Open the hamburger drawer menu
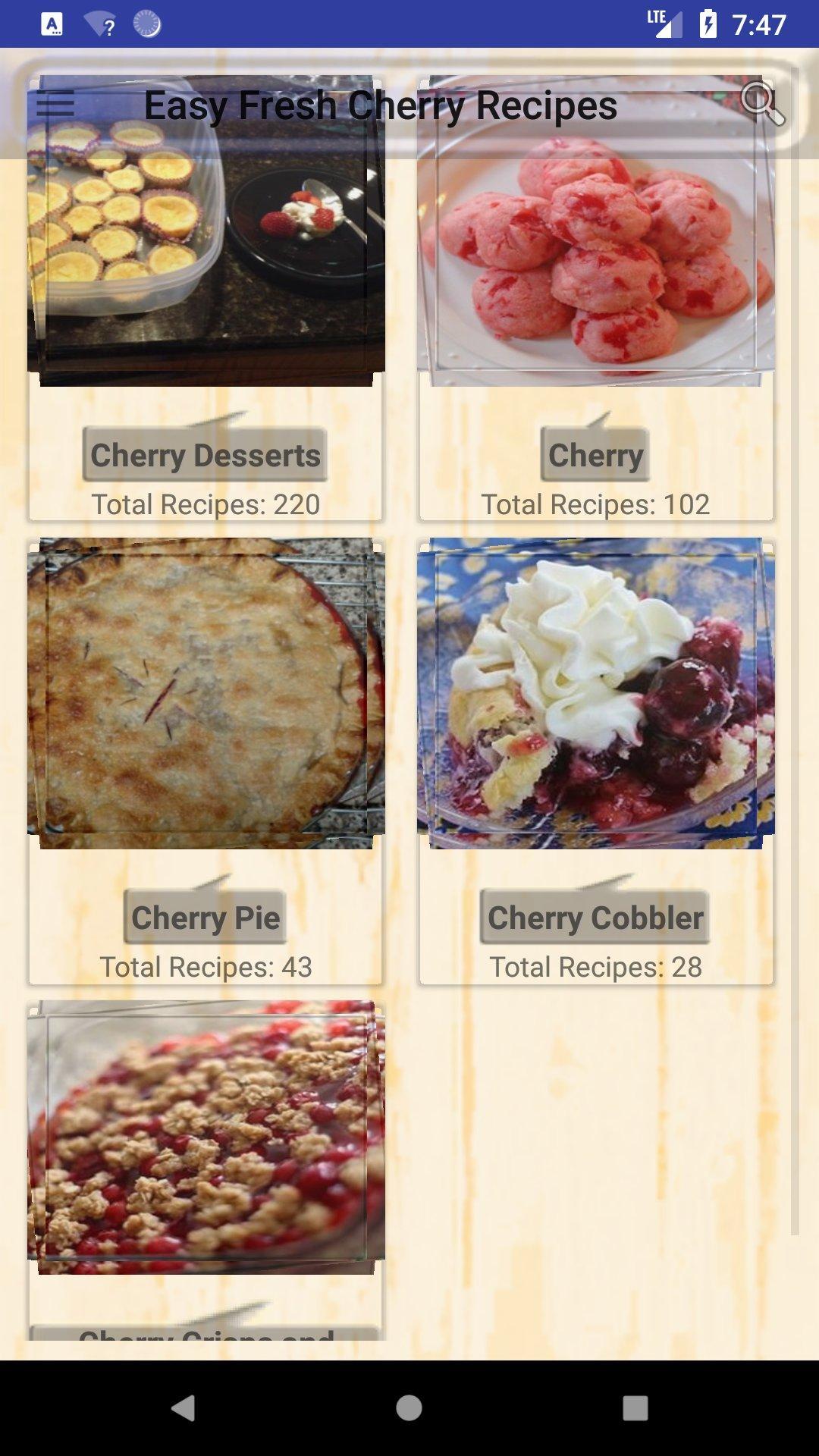 pyautogui.click(x=55, y=105)
